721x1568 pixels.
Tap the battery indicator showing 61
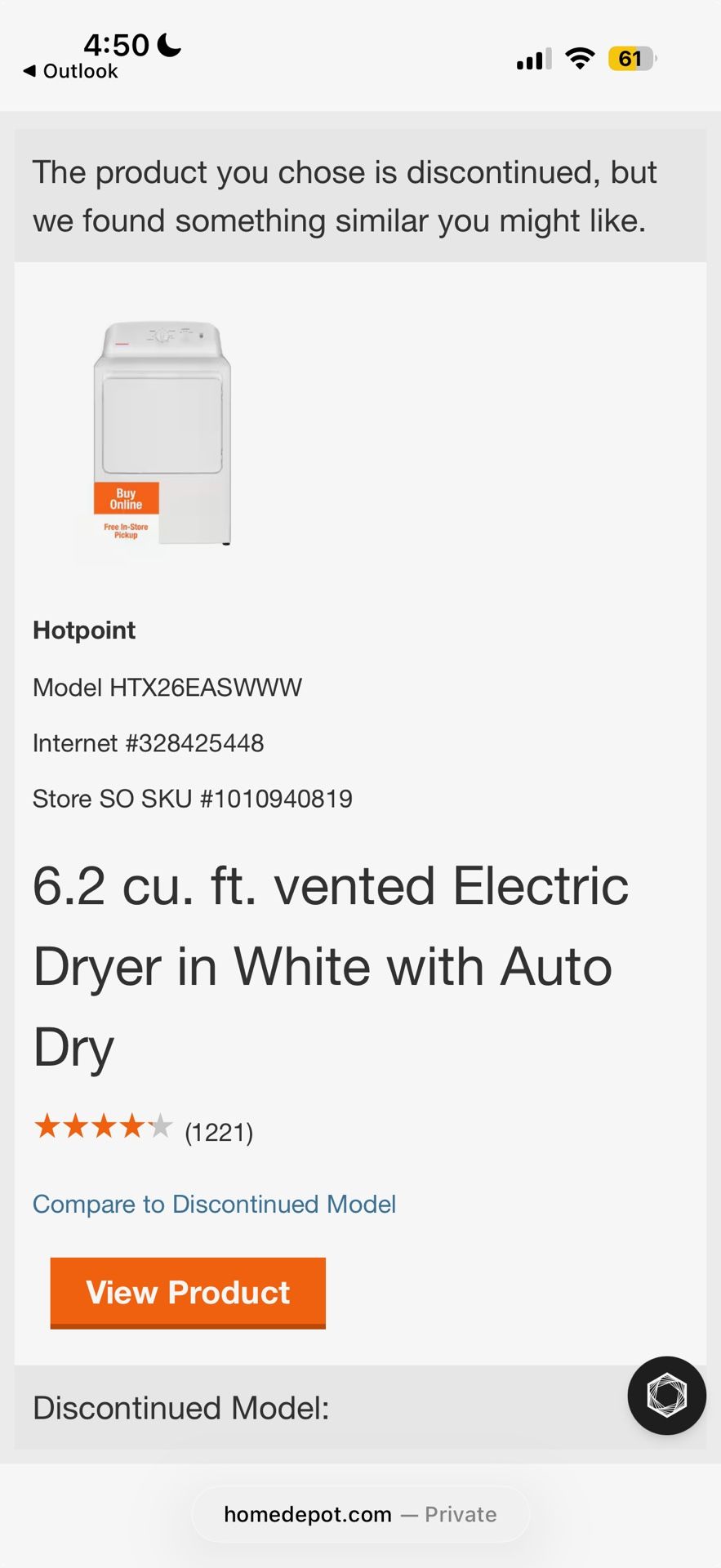coord(630,58)
